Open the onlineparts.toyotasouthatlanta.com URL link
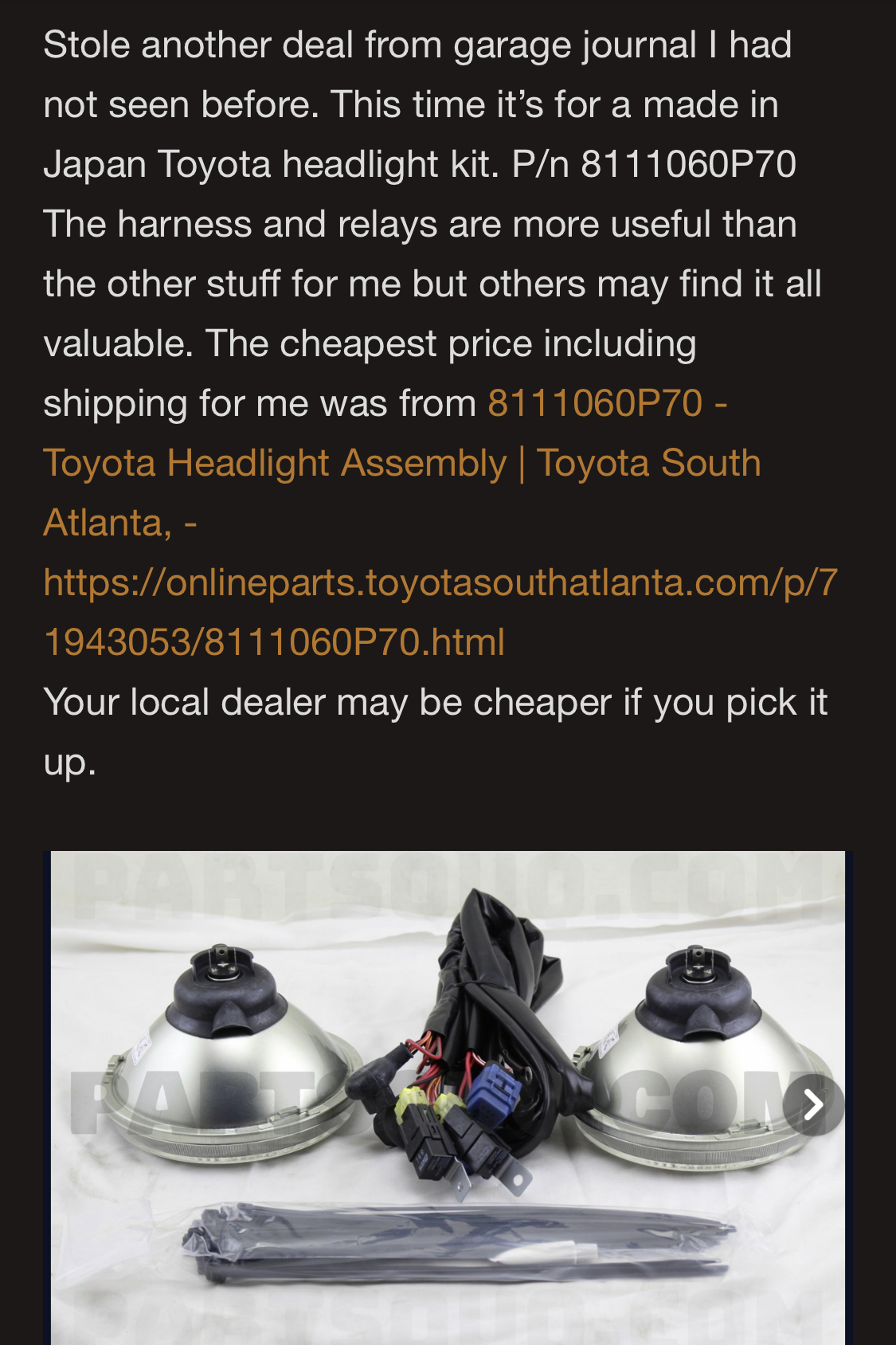896x1345 pixels. coord(440,583)
